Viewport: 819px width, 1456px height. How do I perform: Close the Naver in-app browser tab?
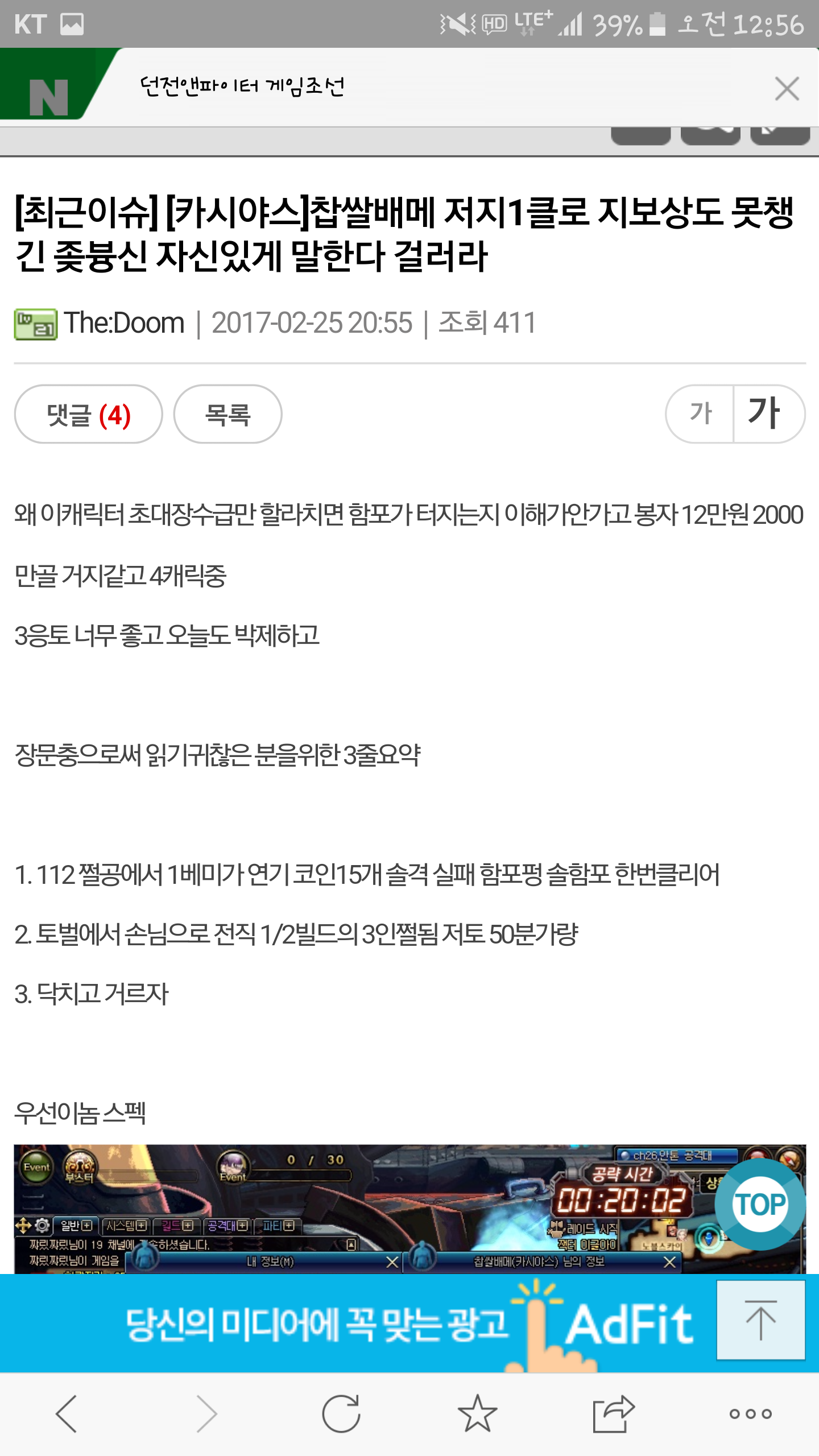pyautogui.click(x=787, y=89)
